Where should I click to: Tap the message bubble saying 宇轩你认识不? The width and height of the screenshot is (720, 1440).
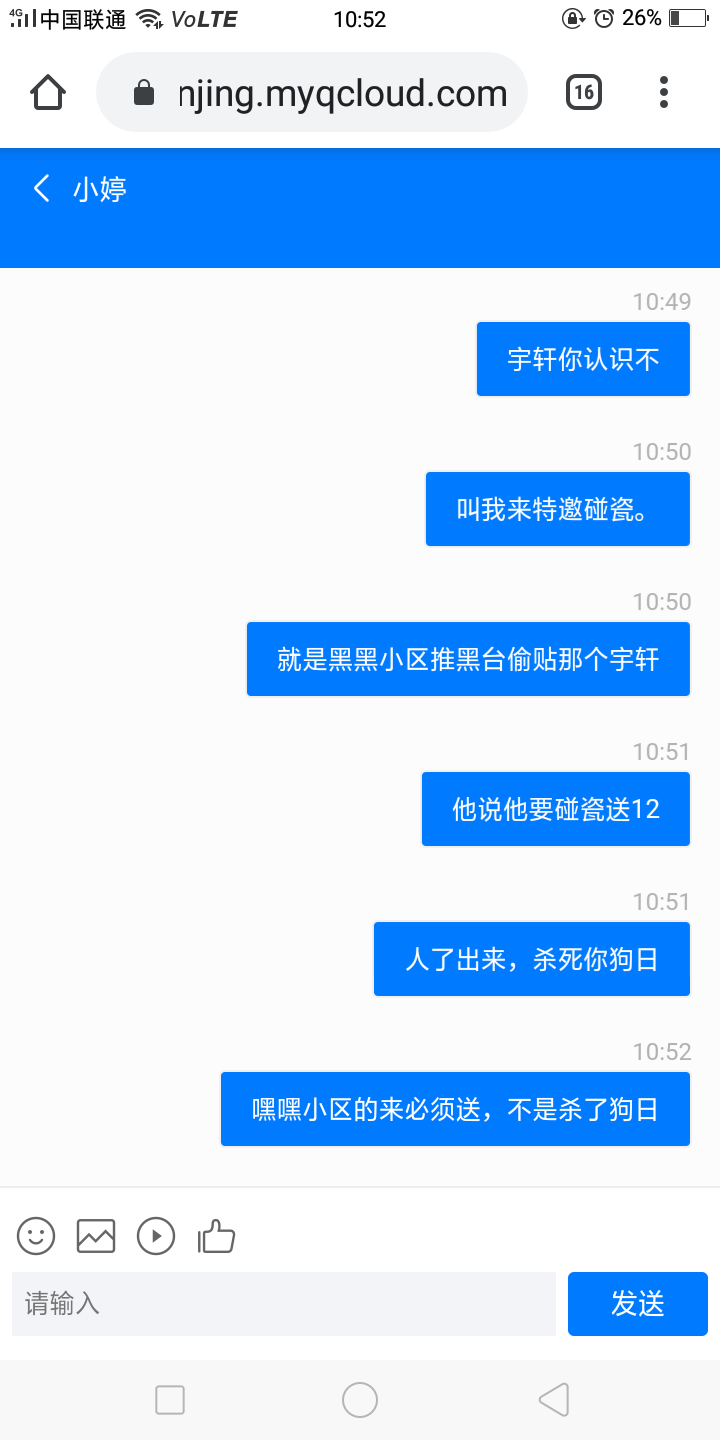(583, 359)
